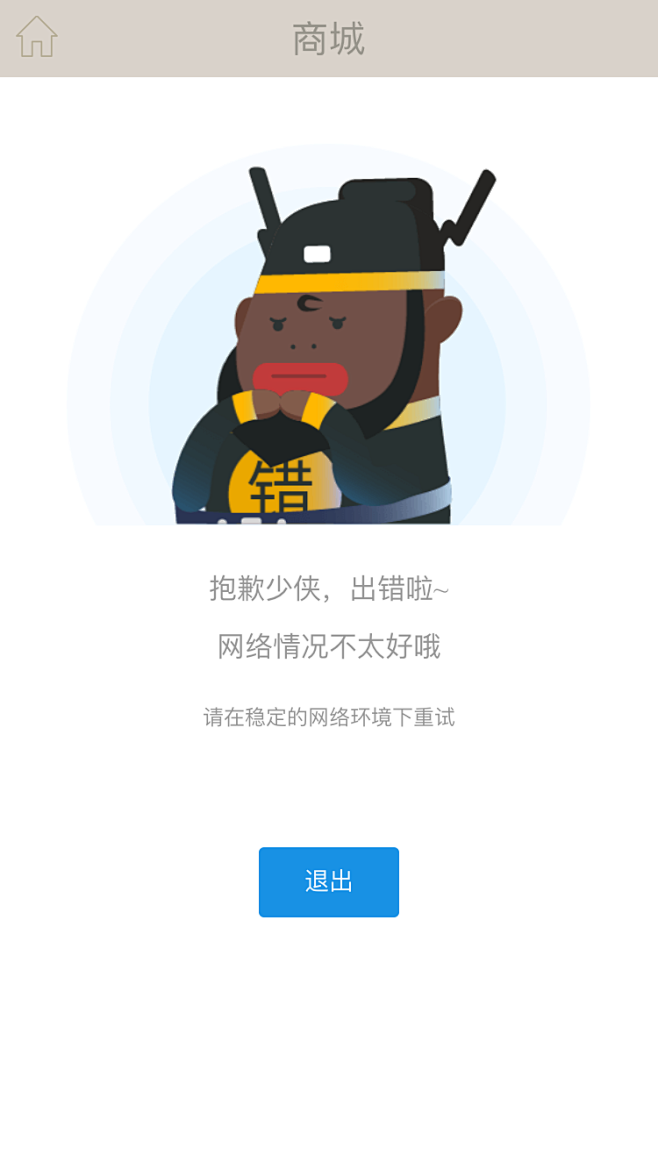Tap the blue 退出 button
This screenshot has width=658, height=1170.
[x=328, y=881]
